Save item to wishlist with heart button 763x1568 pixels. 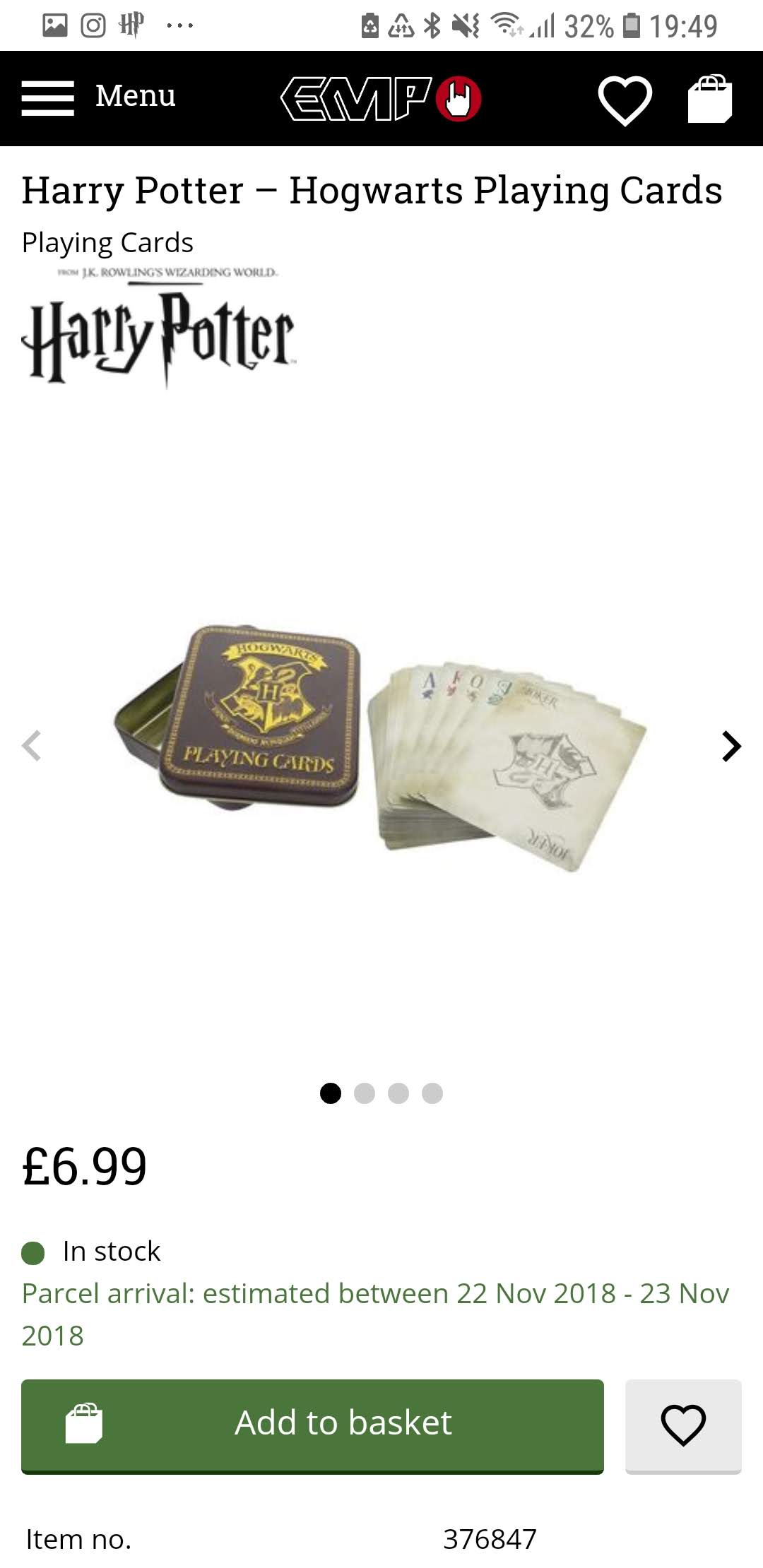tap(683, 1426)
